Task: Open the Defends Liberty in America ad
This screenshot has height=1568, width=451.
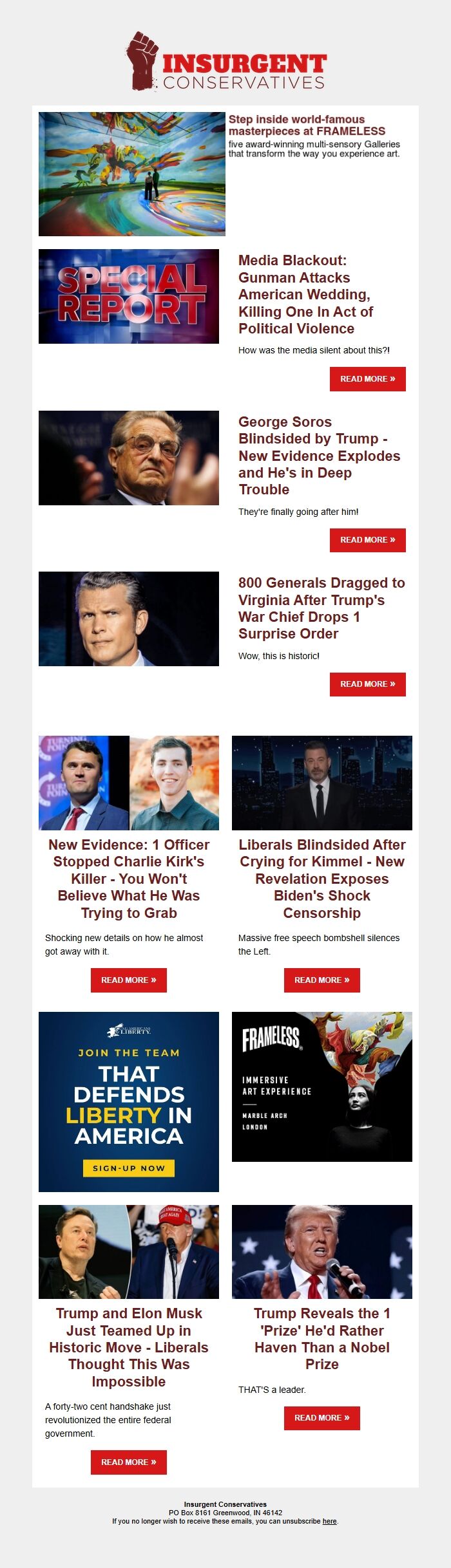Action: click(129, 1101)
